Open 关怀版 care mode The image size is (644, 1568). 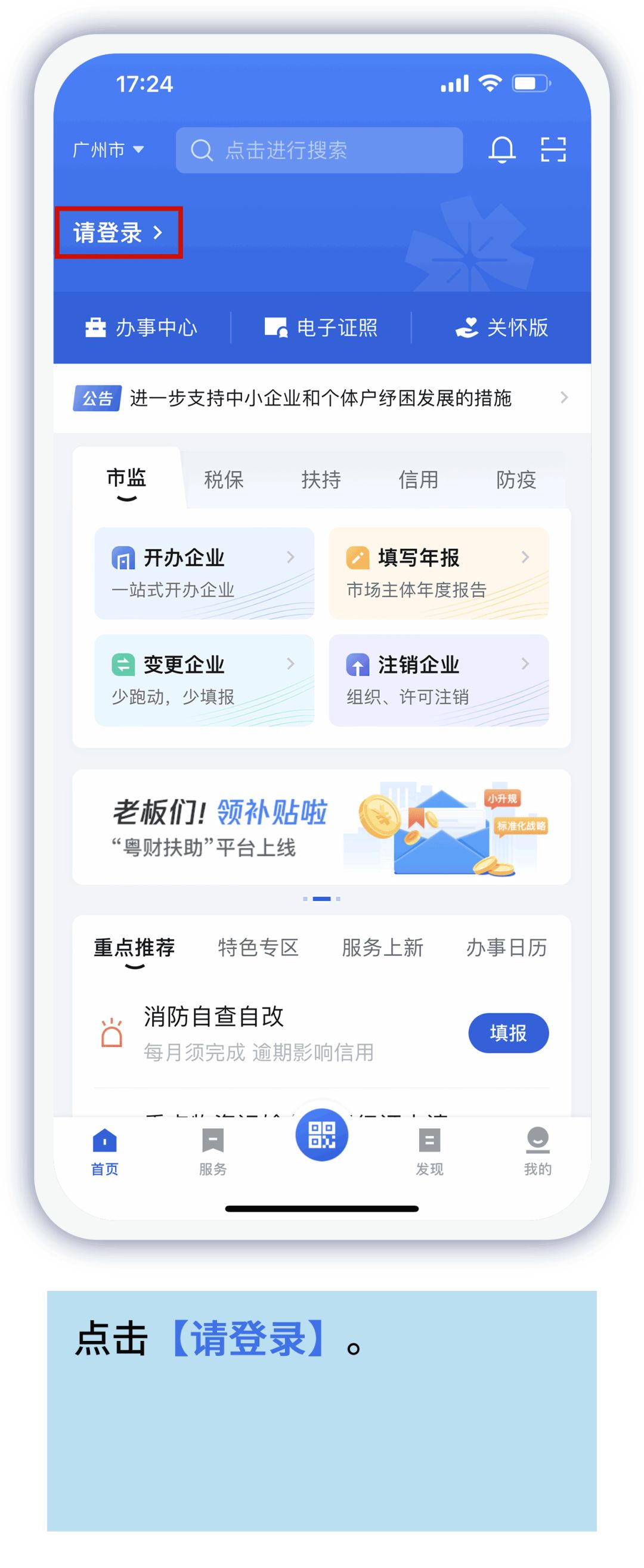(x=503, y=327)
